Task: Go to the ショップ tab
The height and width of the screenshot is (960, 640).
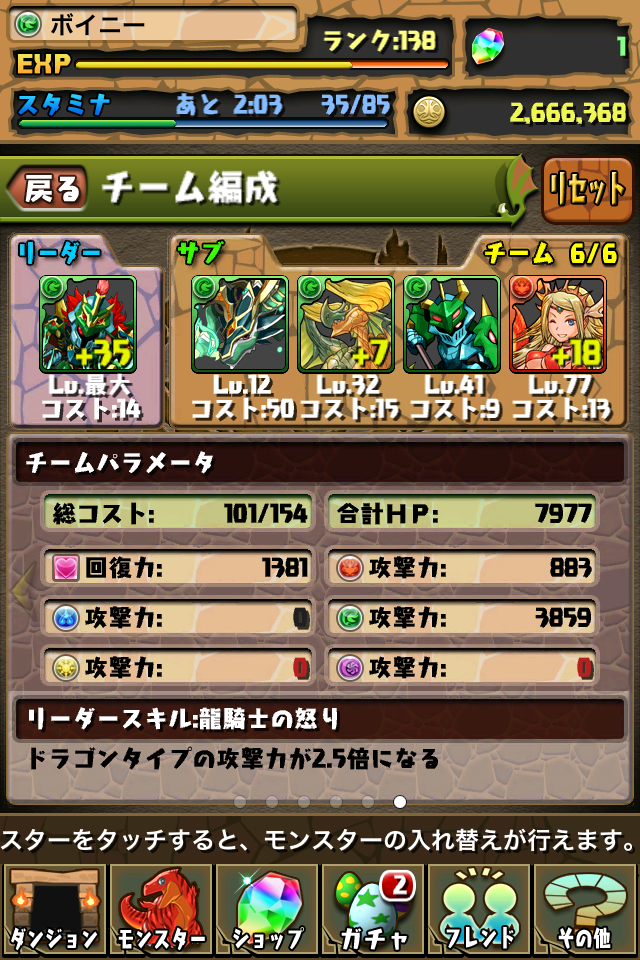Action: (267, 908)
